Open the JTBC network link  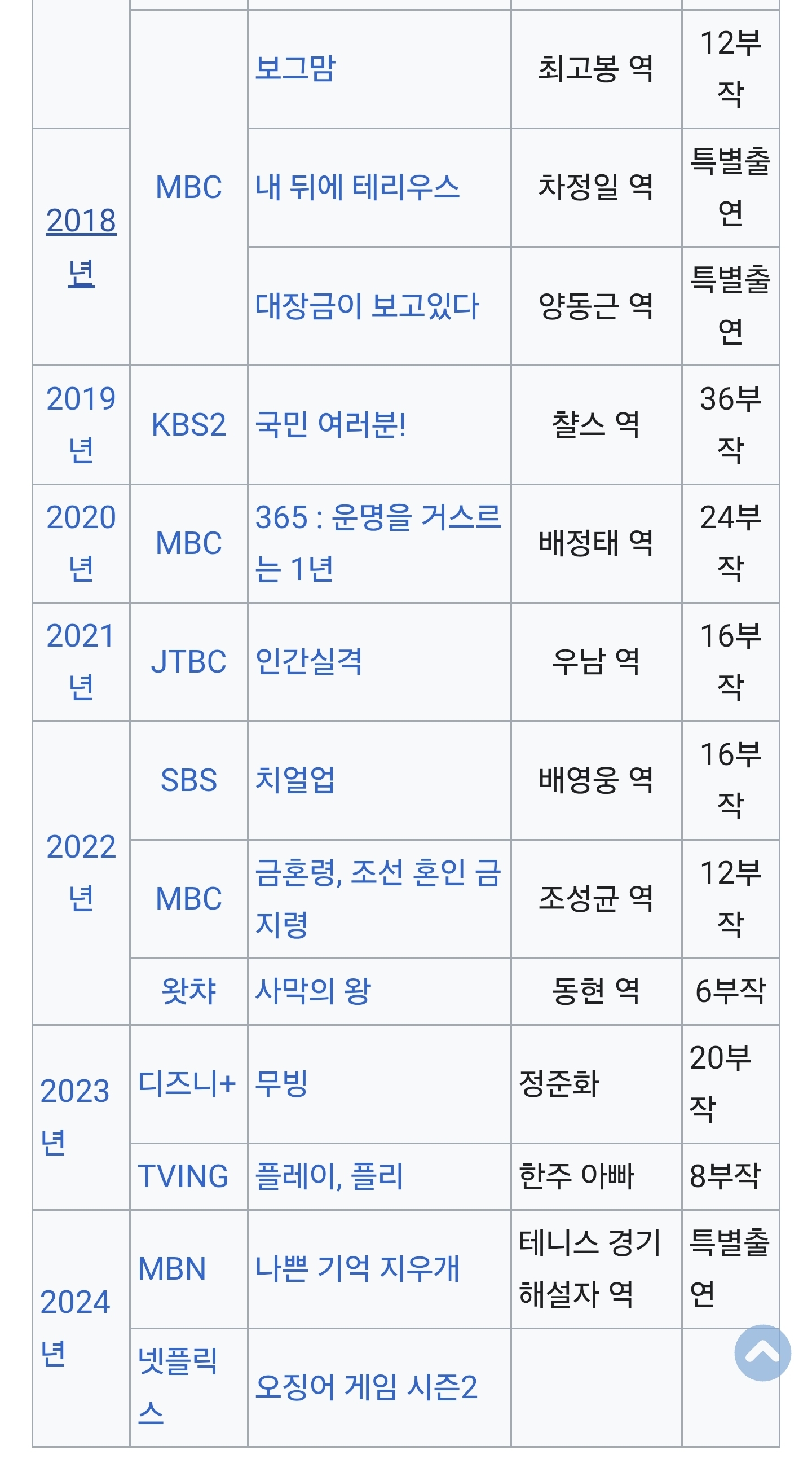pyautogui.click(x=188, y=662)
